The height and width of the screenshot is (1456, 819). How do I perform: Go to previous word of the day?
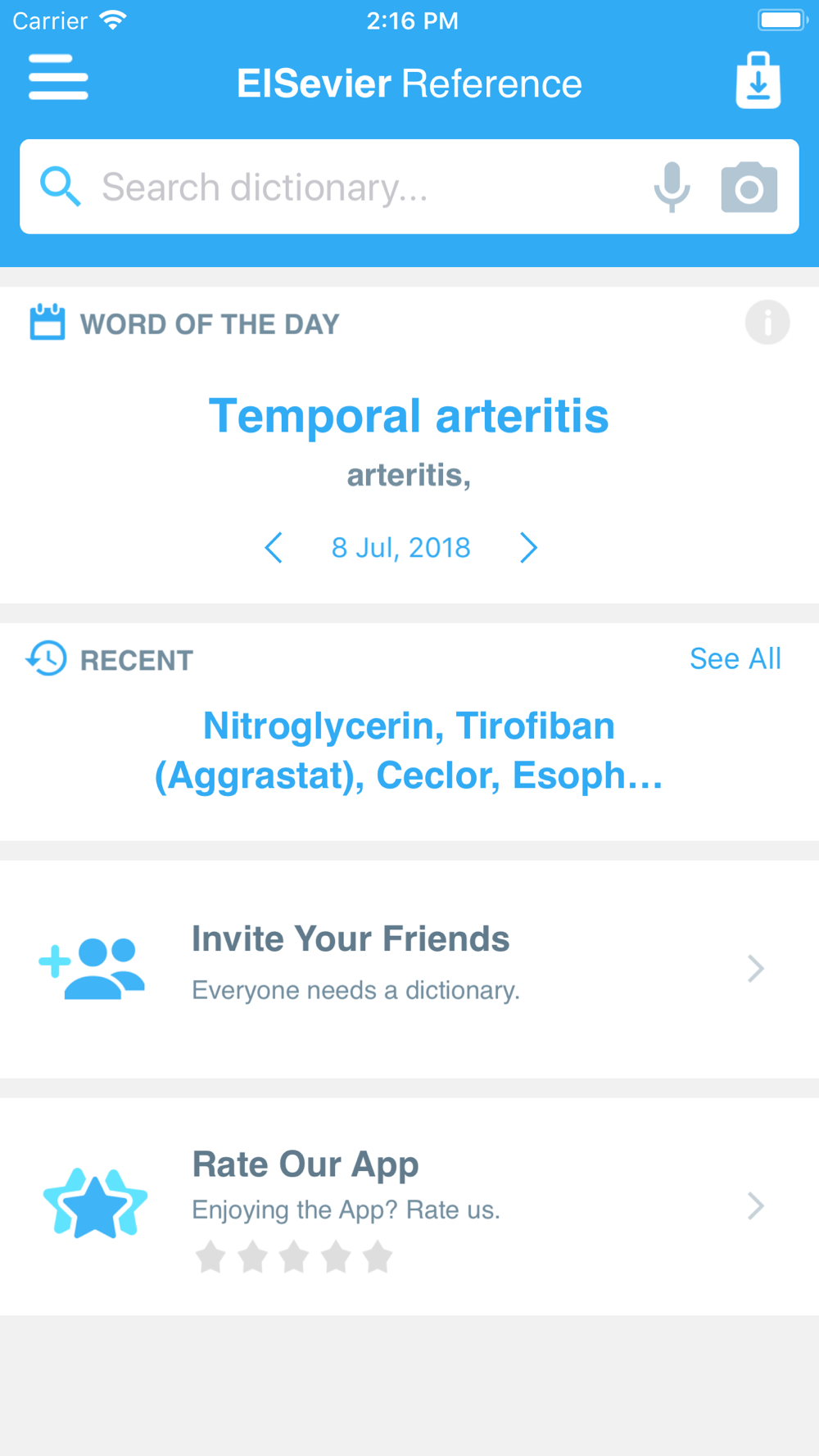pyautogui.click(x=274, y=547)
